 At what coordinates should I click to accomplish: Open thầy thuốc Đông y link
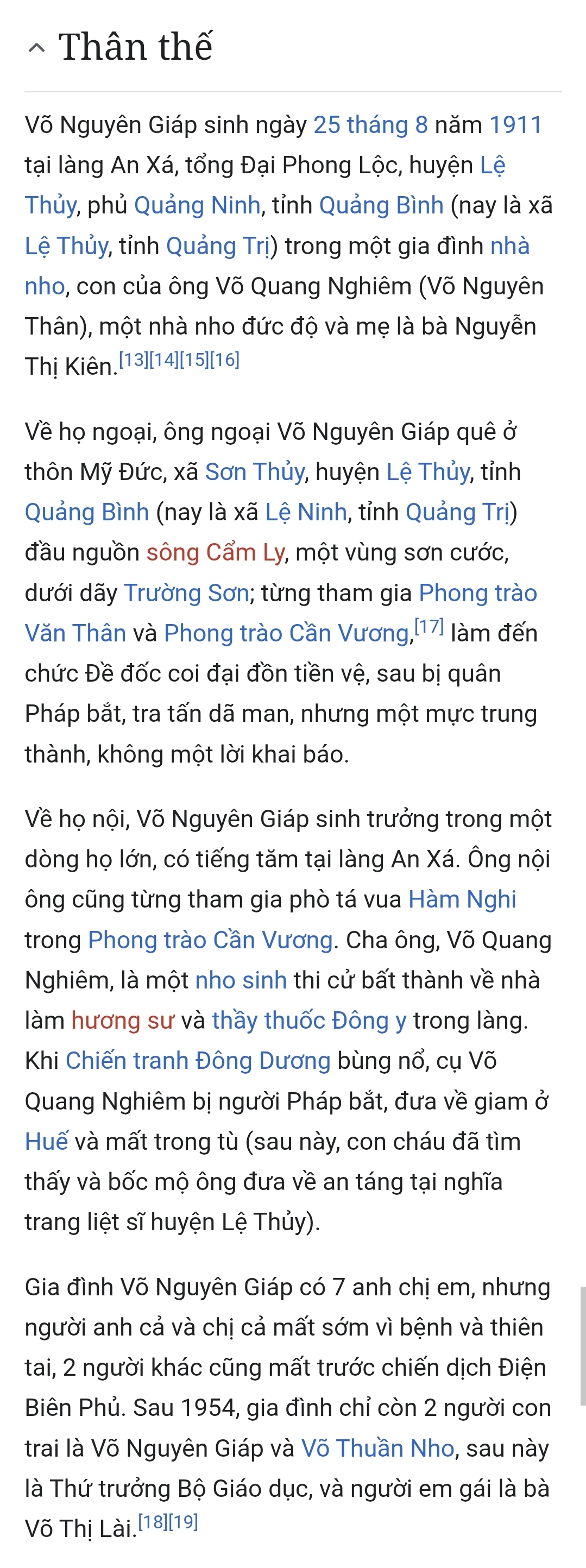coord(309,1021)
